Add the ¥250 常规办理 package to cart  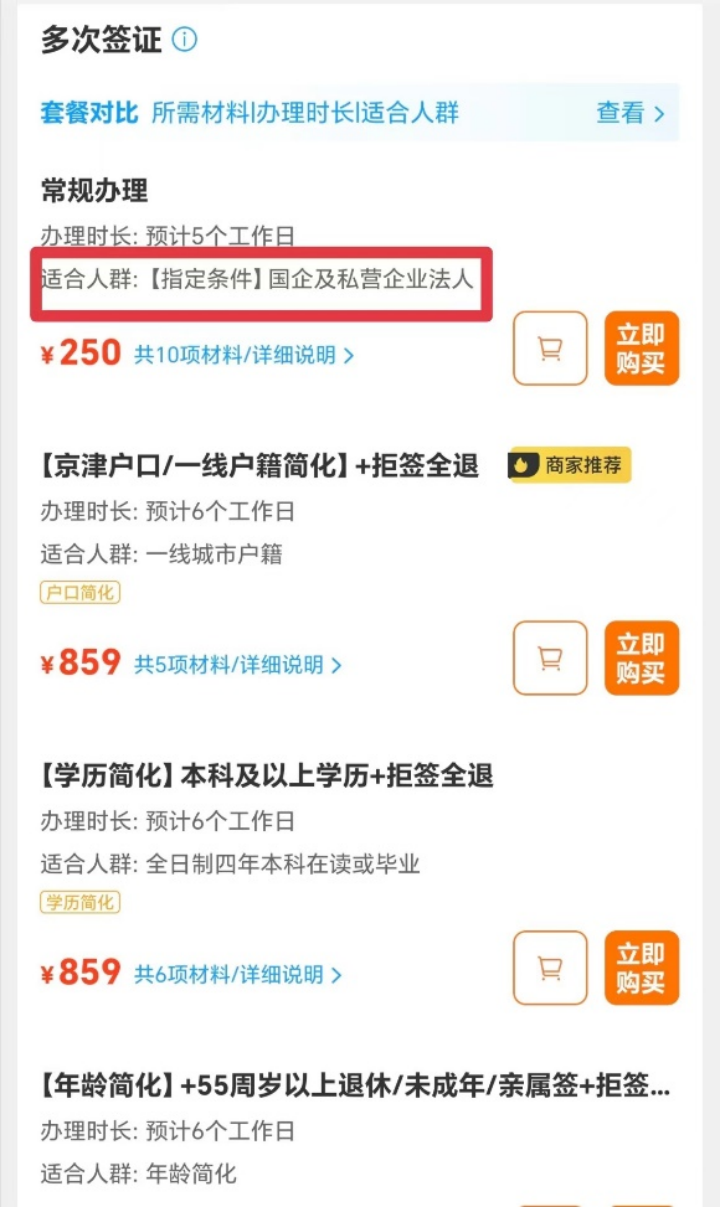tap(550, 348)
